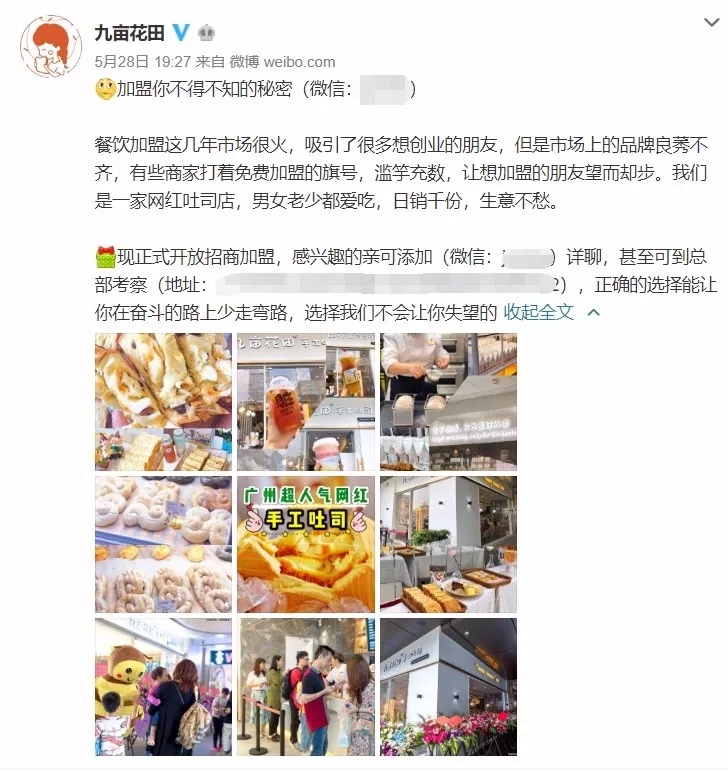Screen dimensions: 728x772
Task: View the photo of hand holding drink
Action: 306,402
